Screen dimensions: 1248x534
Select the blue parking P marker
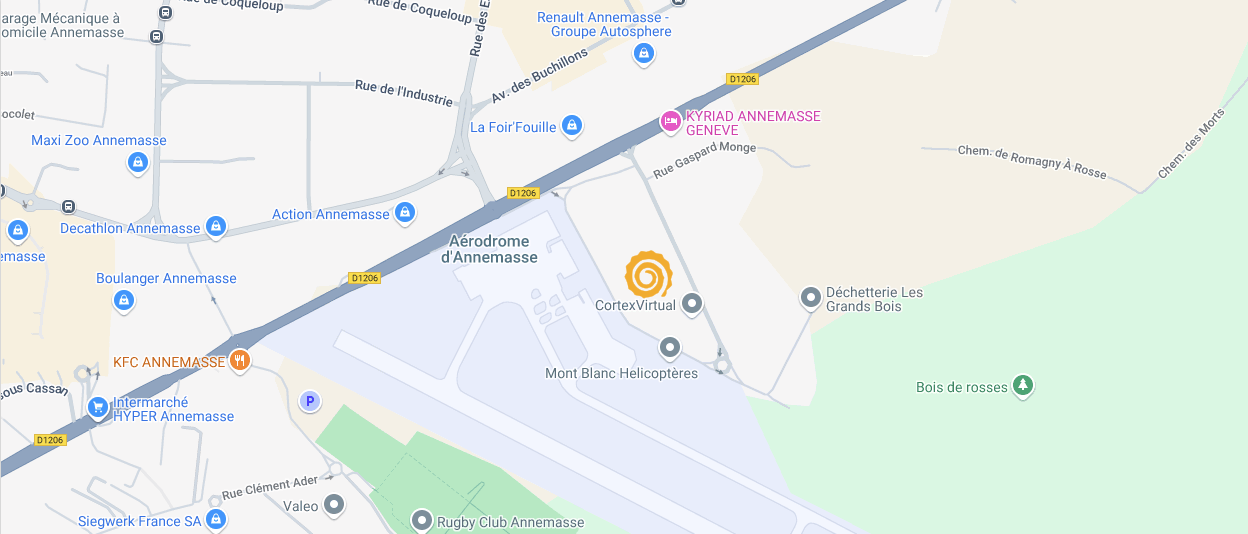click(310, 401)
